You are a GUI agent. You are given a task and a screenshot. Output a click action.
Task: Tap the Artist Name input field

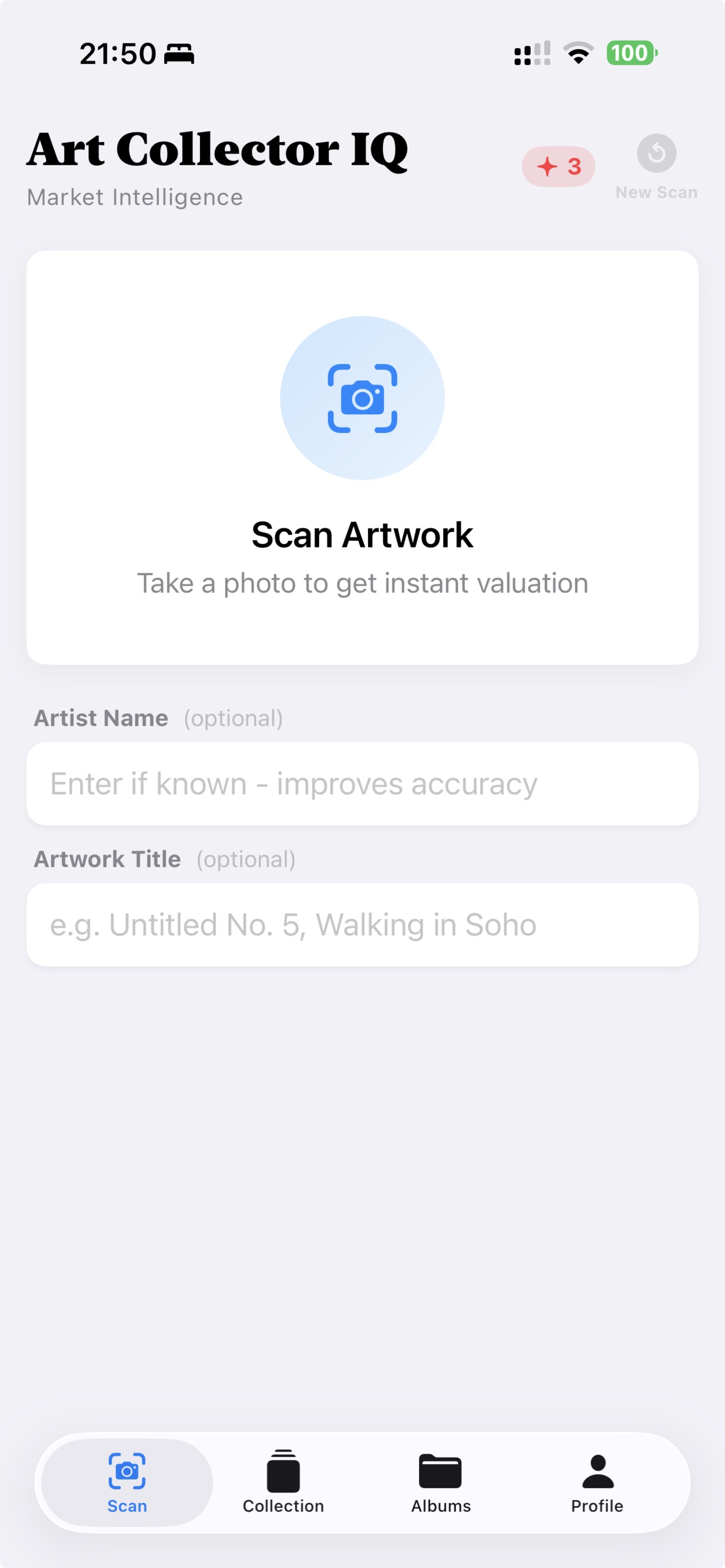point(363,785)
